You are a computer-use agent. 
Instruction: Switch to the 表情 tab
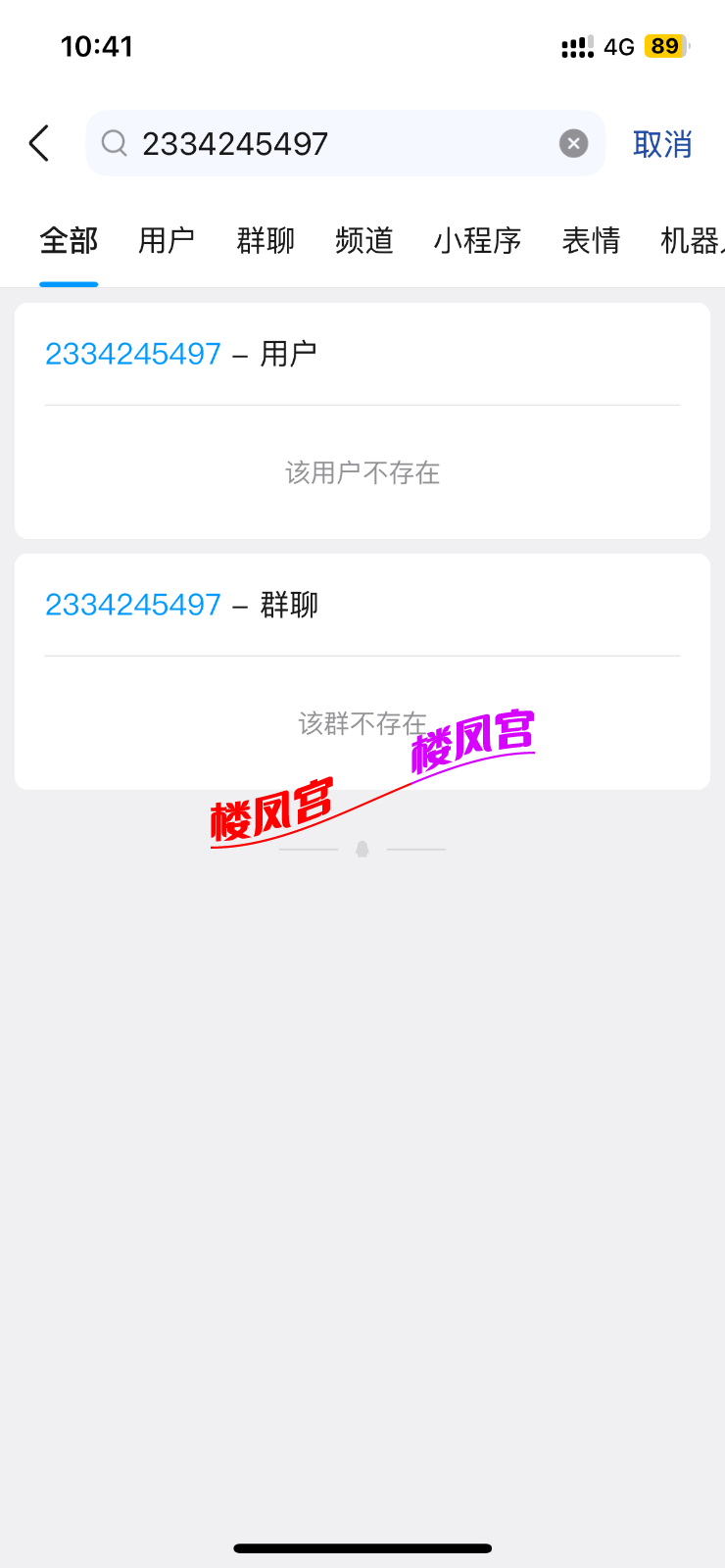point(591,241)
